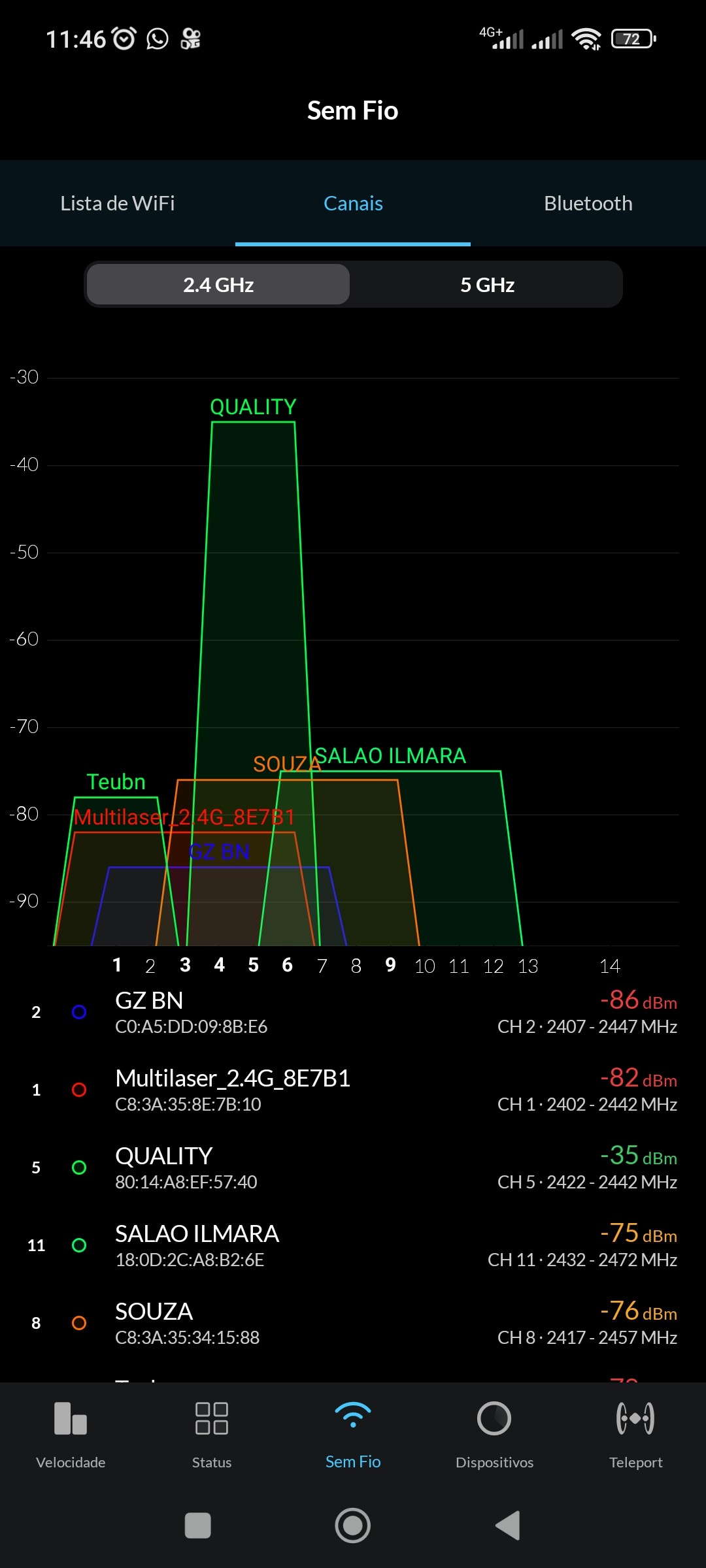The height and width of the screenshot is (1568, 706).
Task: Go to the Velocidade tab
Action: [x=71, y=1434]
